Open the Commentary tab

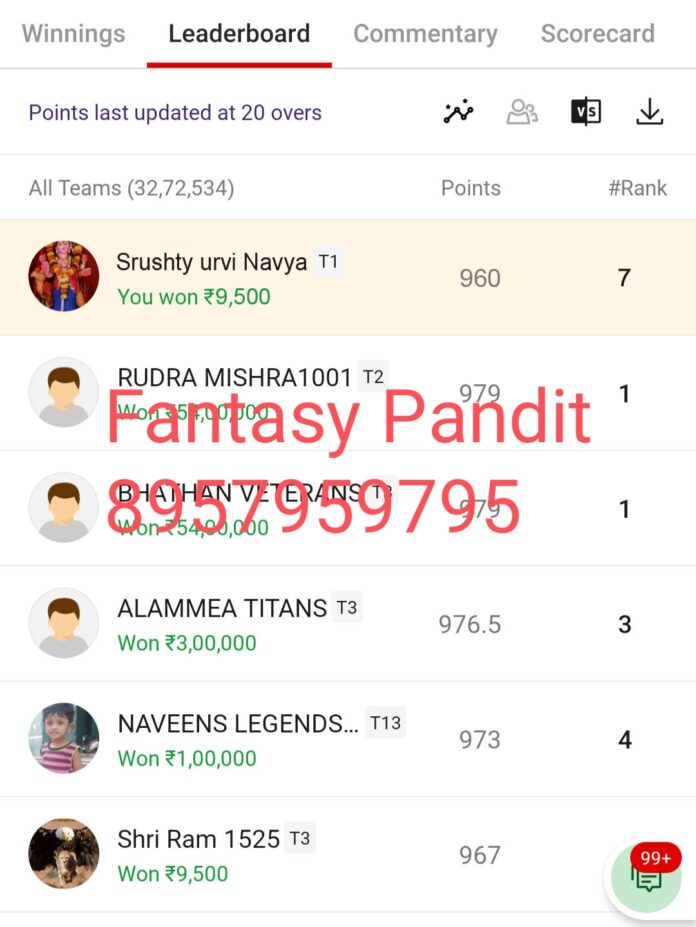425,33
